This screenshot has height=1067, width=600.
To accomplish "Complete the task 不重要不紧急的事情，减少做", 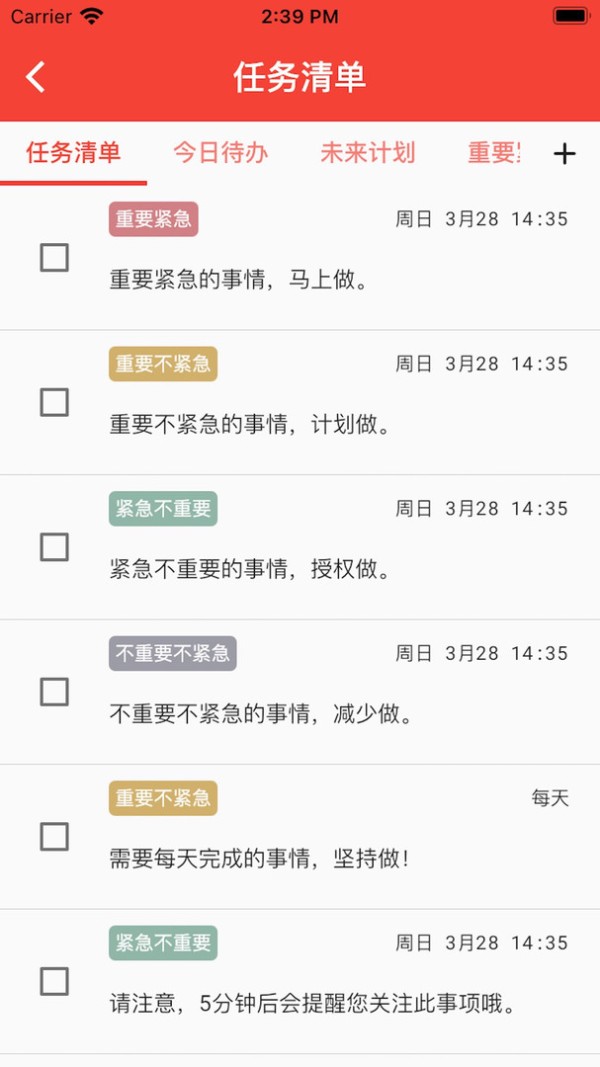I will (54, 692).
